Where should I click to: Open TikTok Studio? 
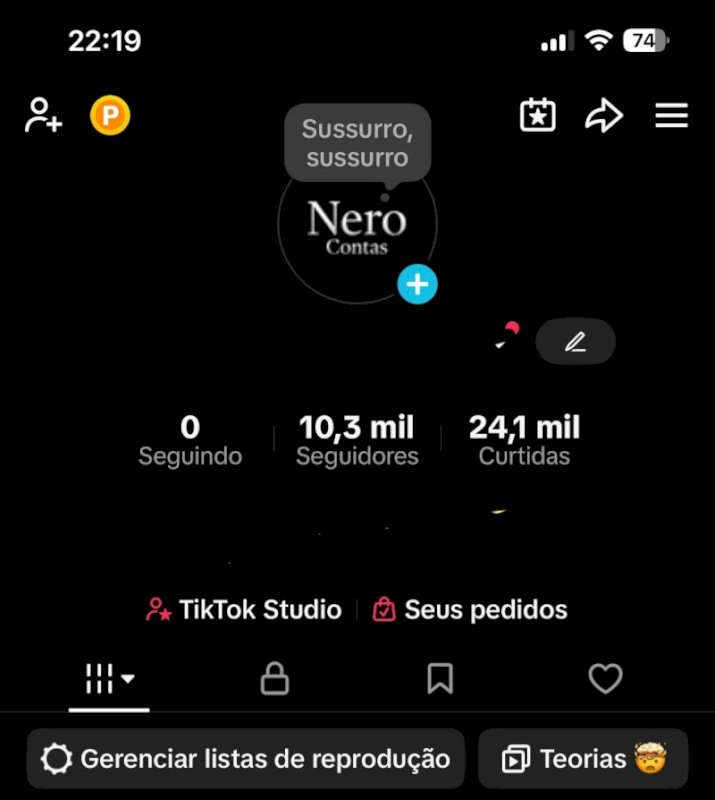coord(244,610)
